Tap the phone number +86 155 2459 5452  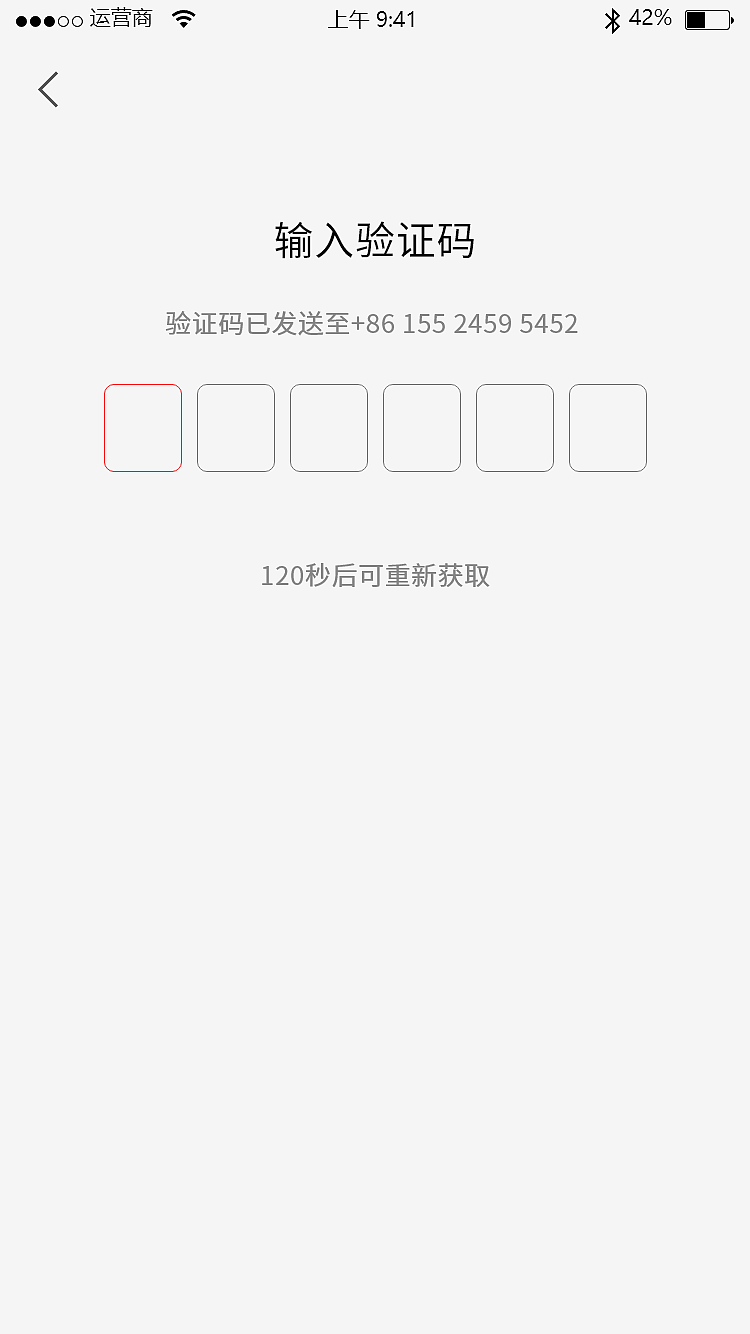[465, 323]
